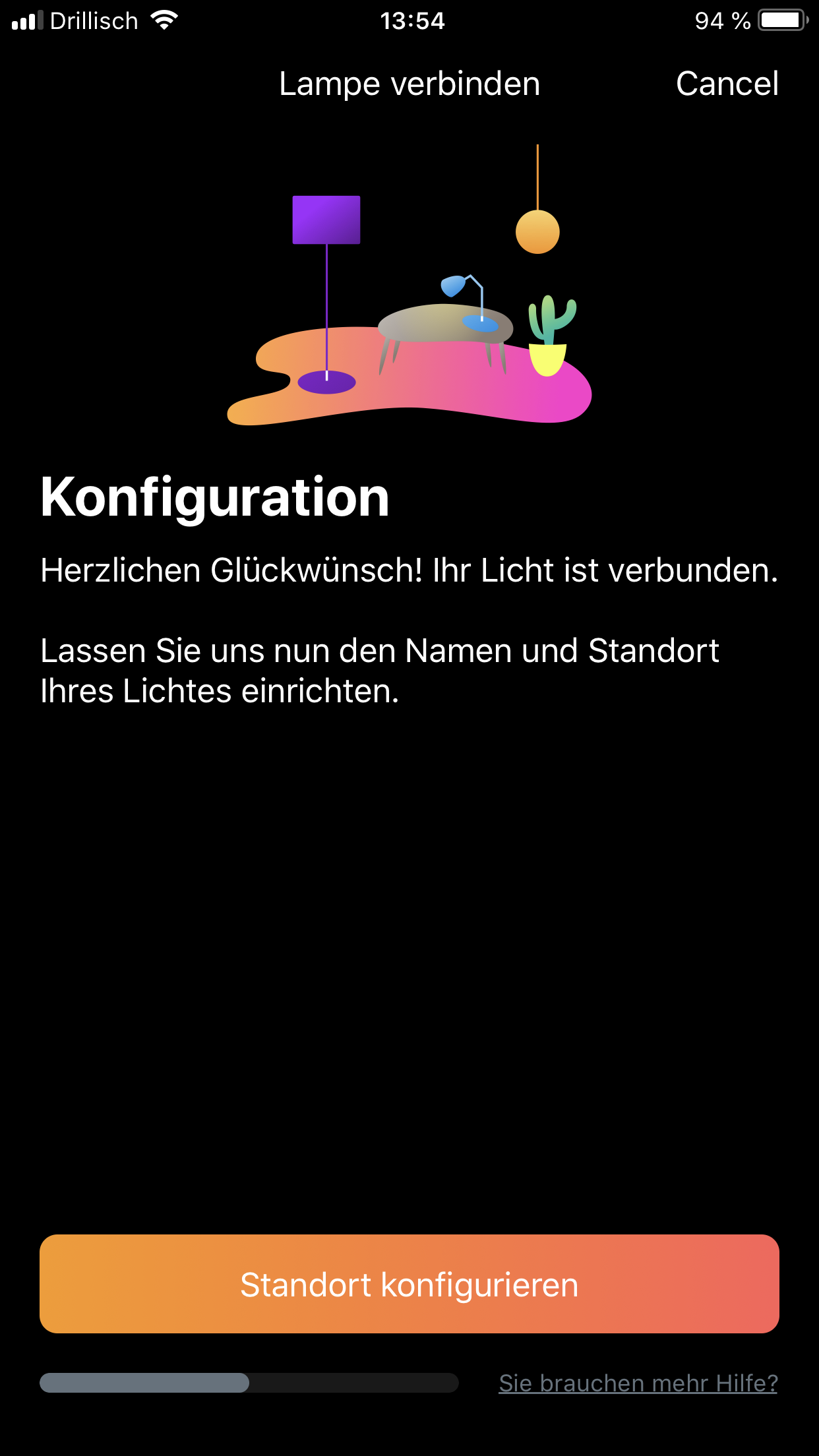Tap Standort konfigurieren button
Image resolution: width=819 pixels, height=1456 pixels.
click(x=409, y=1283)
